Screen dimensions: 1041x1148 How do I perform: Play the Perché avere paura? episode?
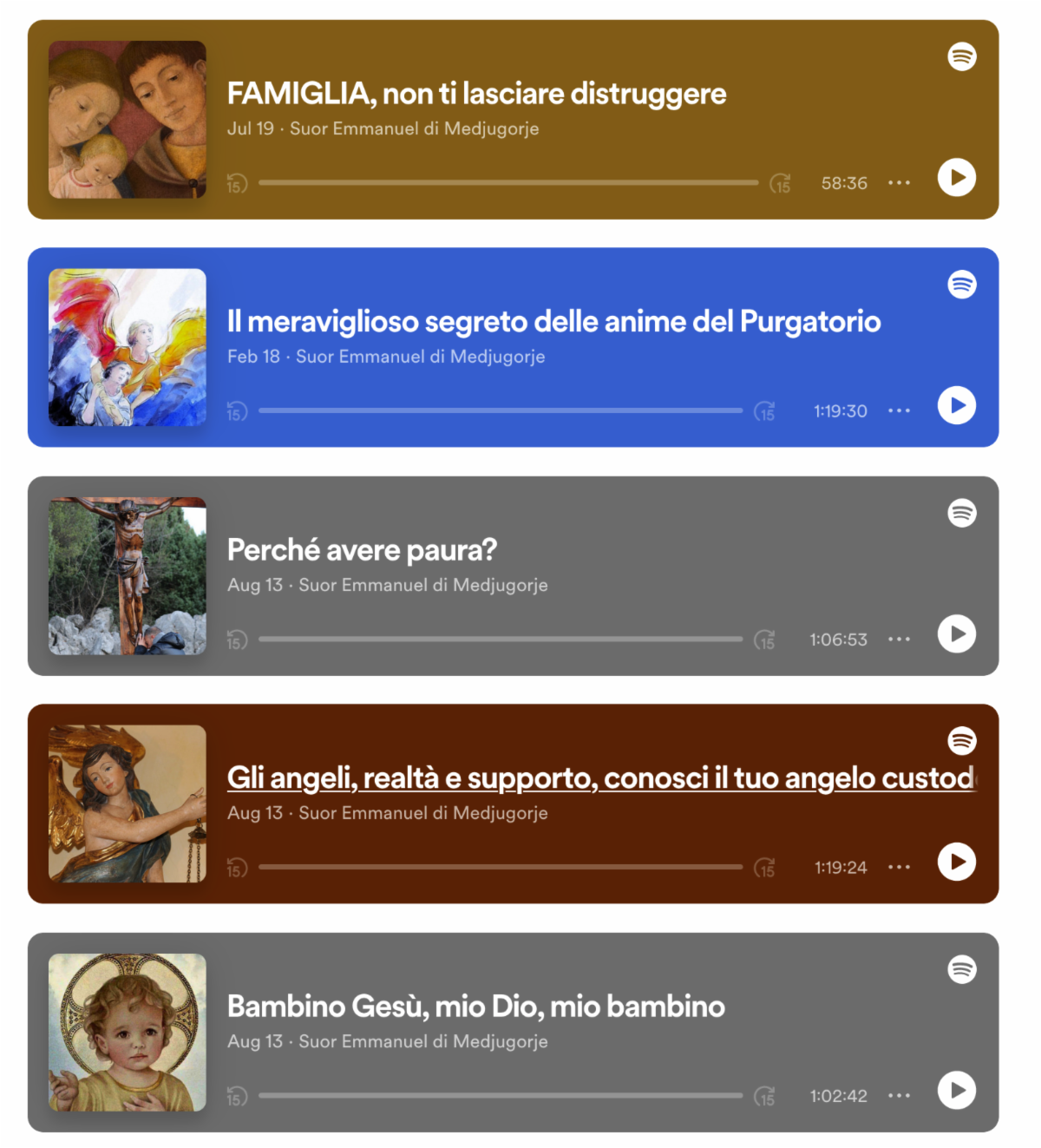(x=957, y=633)
